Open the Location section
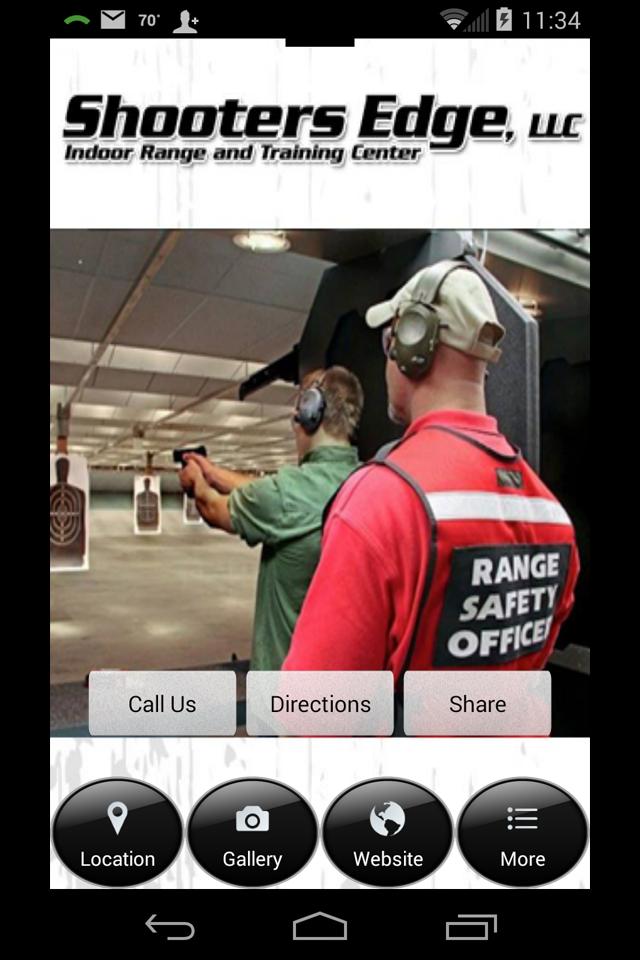Screen dimensions: 640x960 click(x=117, y=833)
